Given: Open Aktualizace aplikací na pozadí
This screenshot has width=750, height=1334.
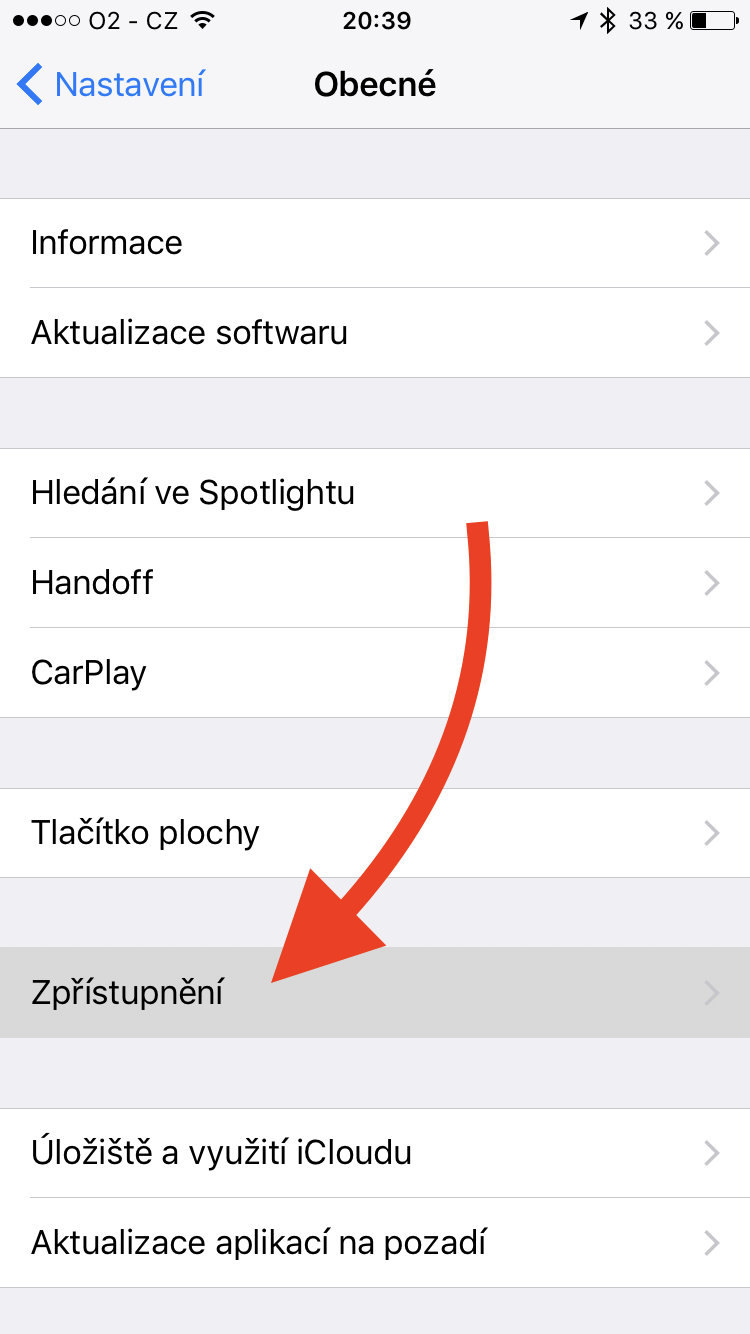Looking at the screenshot, I should [x=375, y=1243].
